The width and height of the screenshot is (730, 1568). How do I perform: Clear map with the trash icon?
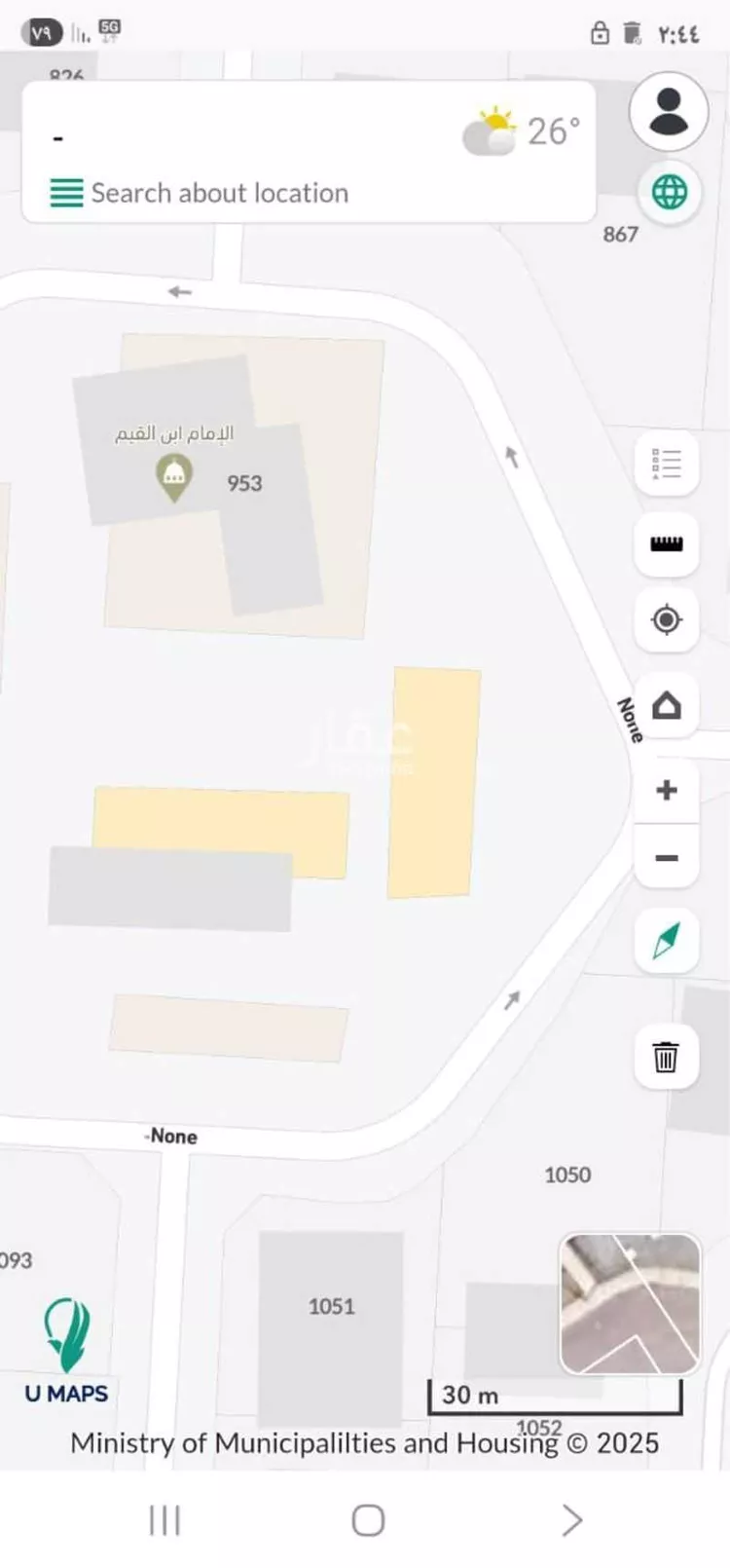click(x=667, y=1057)
